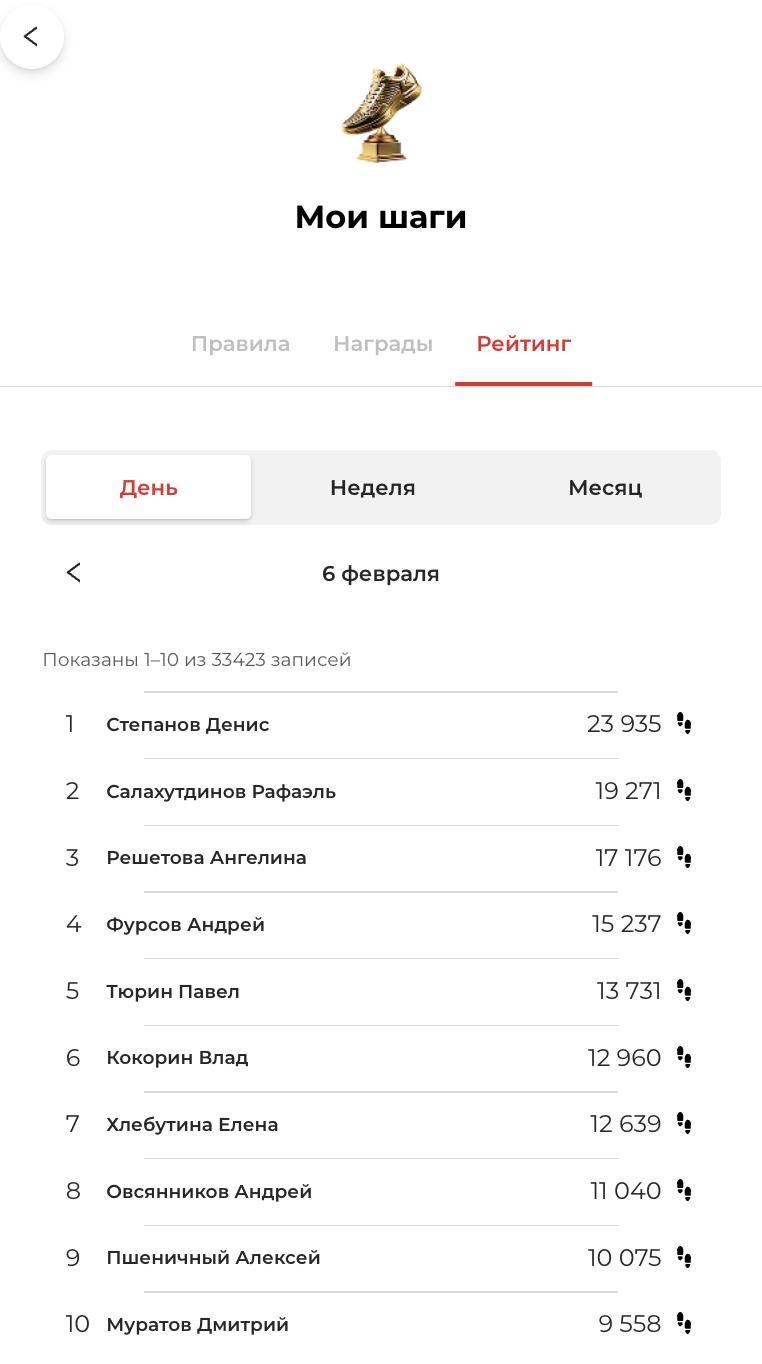Open the Награды tab

pyautogui.click(x=383, y=345)
